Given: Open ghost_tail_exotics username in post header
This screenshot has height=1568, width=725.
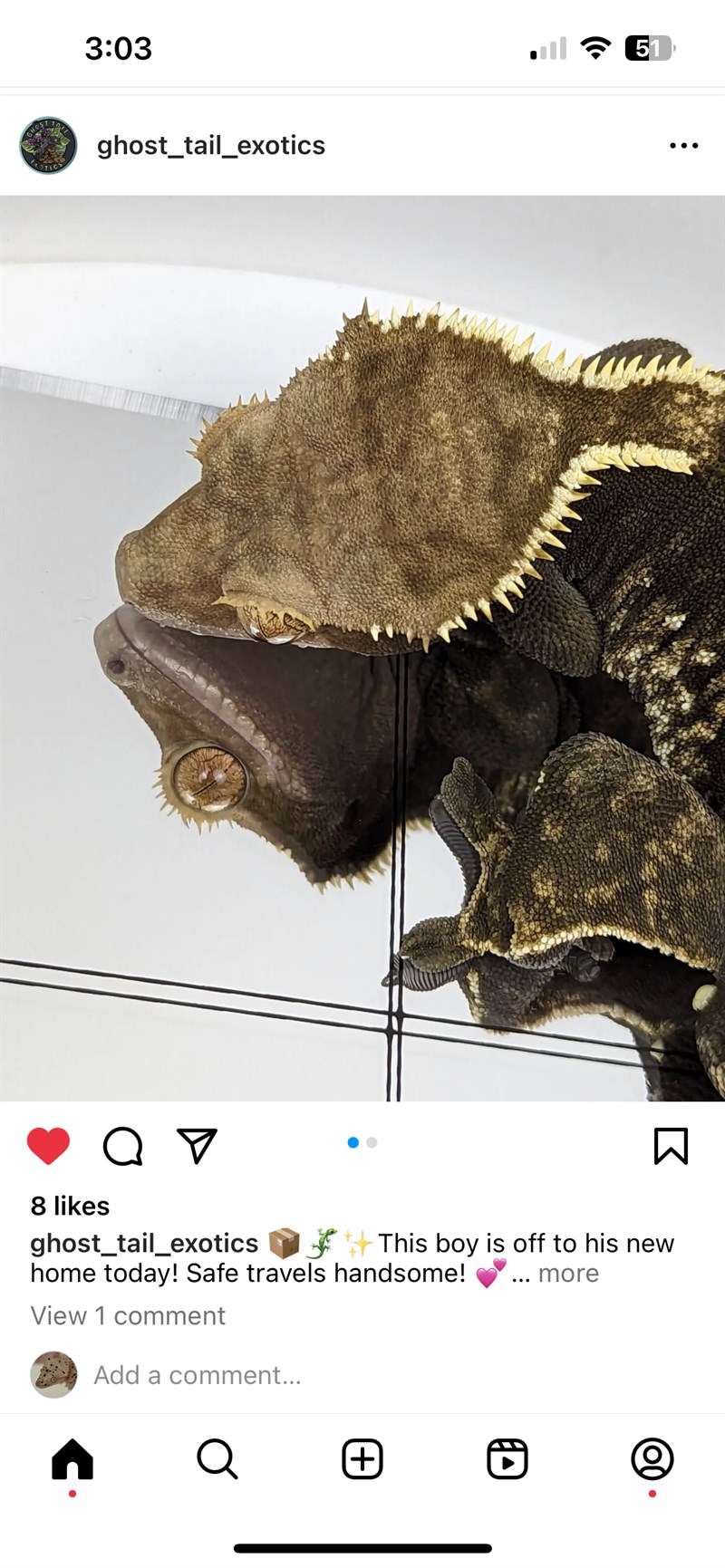Looking at the screenshot, I should tap(210, 145).
